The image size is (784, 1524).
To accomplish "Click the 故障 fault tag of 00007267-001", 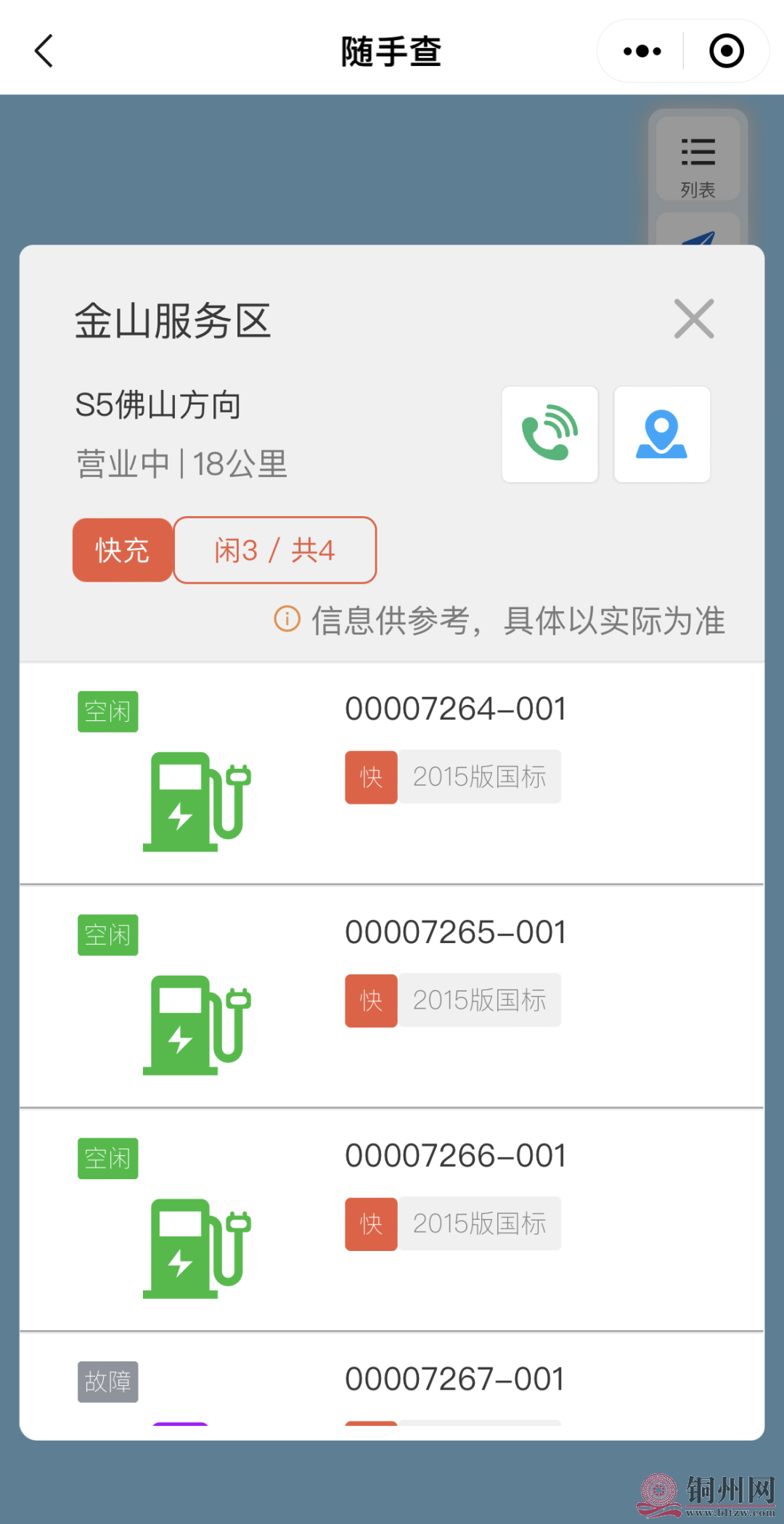I will coord(107,1382).
